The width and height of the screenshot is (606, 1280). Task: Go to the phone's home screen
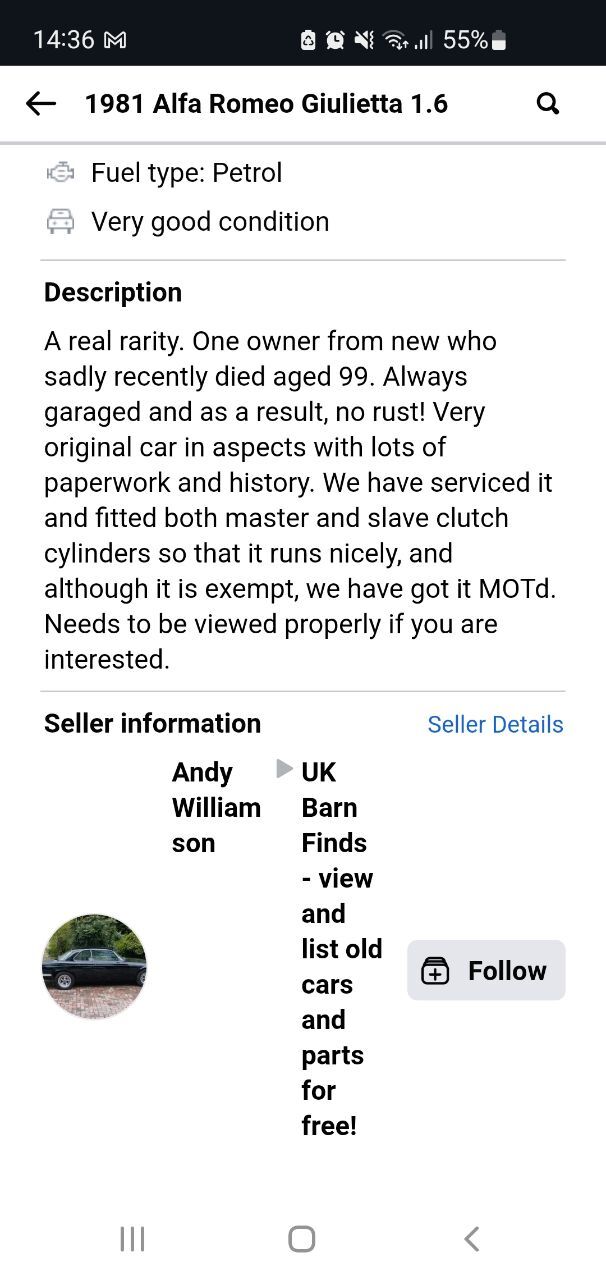click(302, 1239)
